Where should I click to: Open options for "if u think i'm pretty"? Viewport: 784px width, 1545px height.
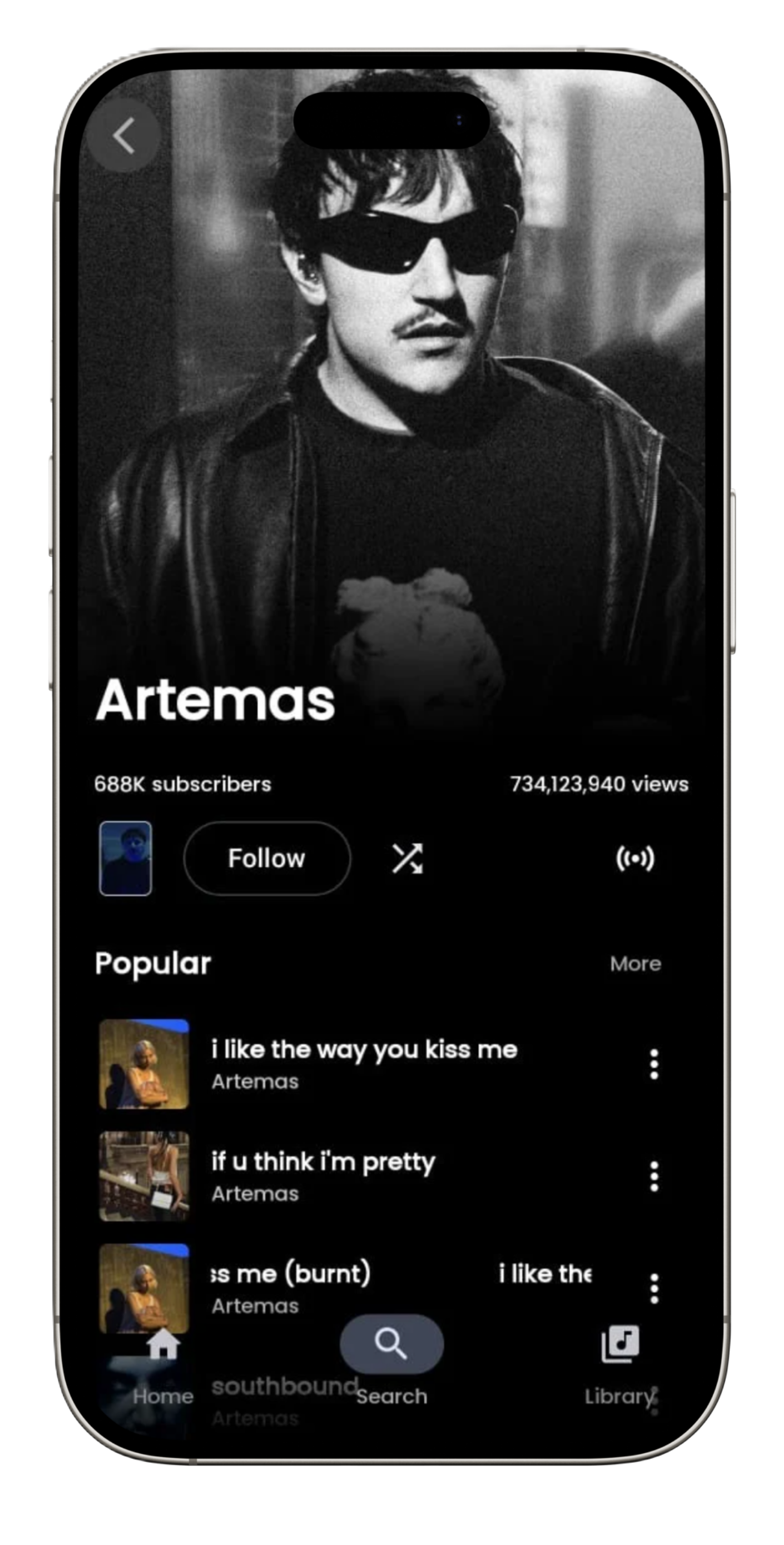click(x=654, y=1176)
